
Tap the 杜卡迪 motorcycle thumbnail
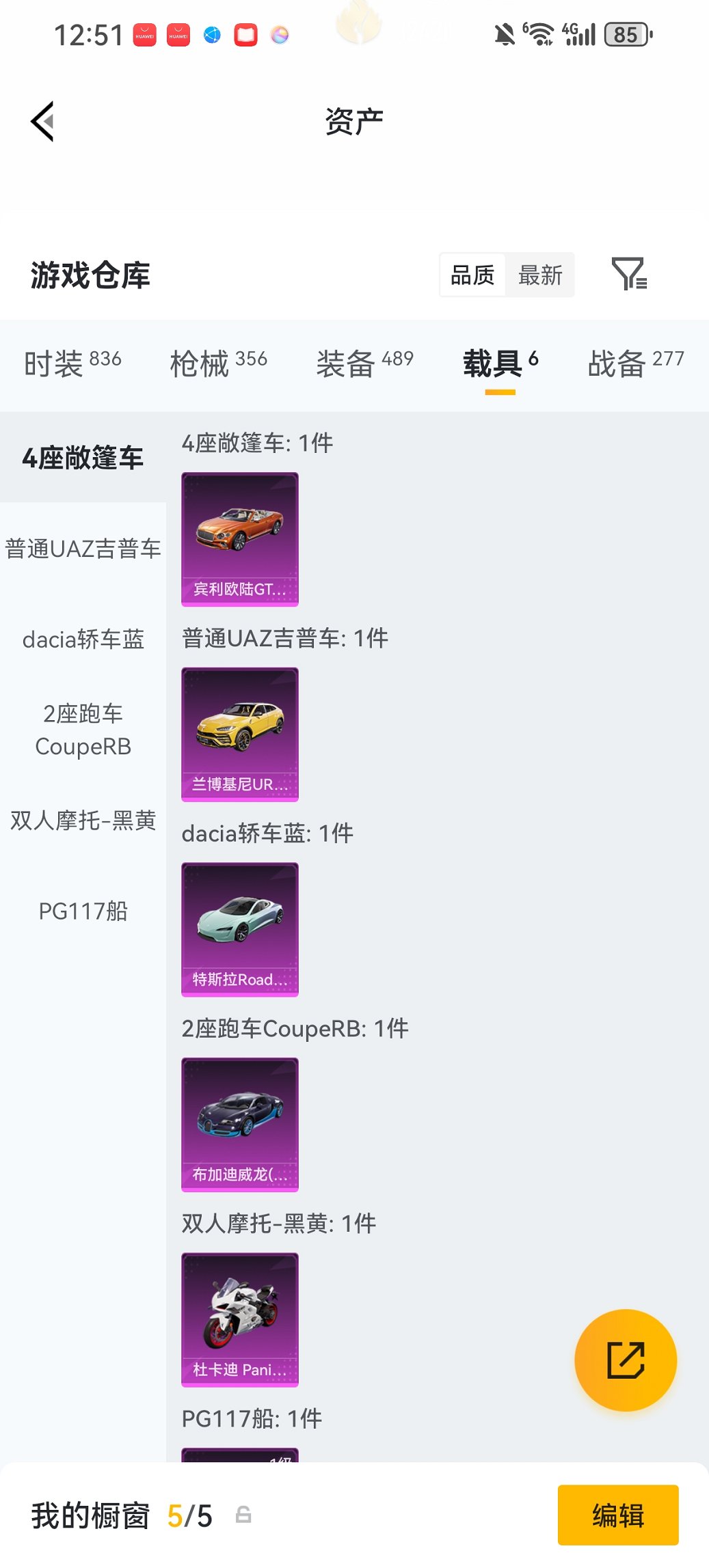240,1319
